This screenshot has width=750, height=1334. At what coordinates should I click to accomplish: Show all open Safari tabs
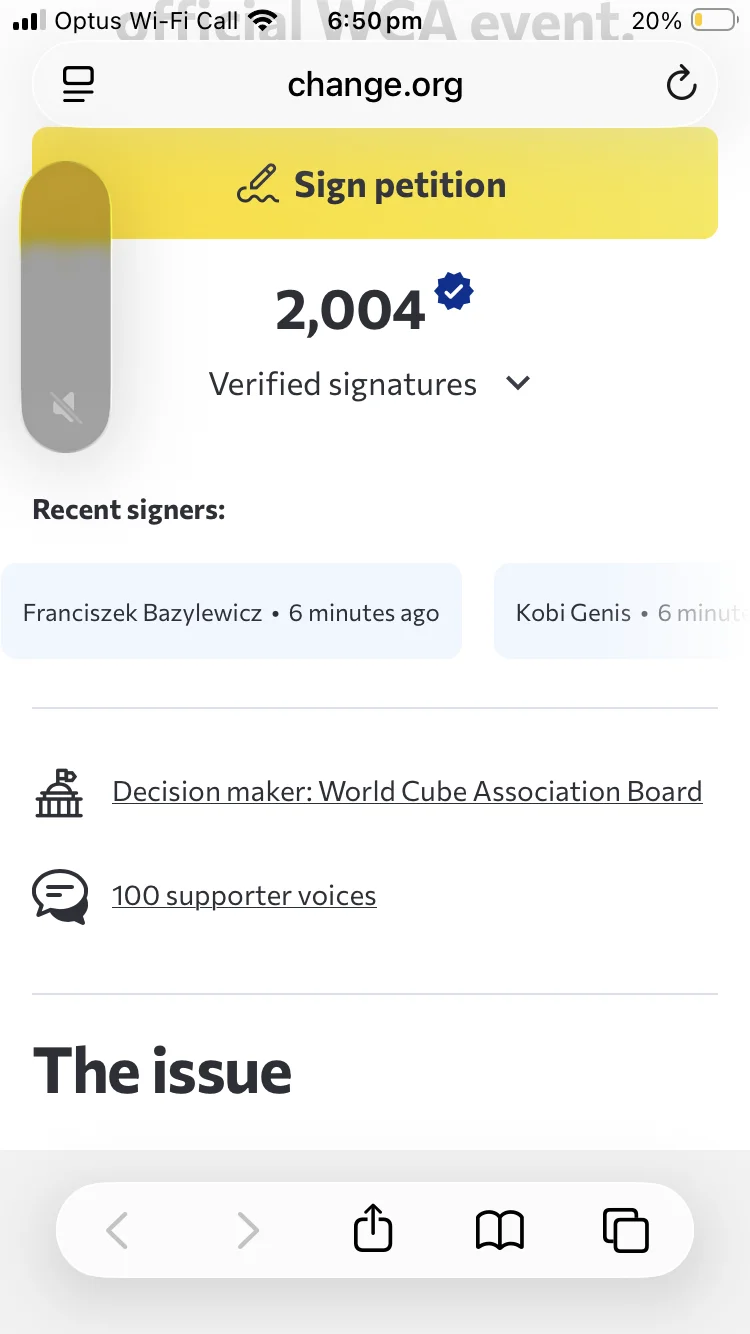[626, 1230]
